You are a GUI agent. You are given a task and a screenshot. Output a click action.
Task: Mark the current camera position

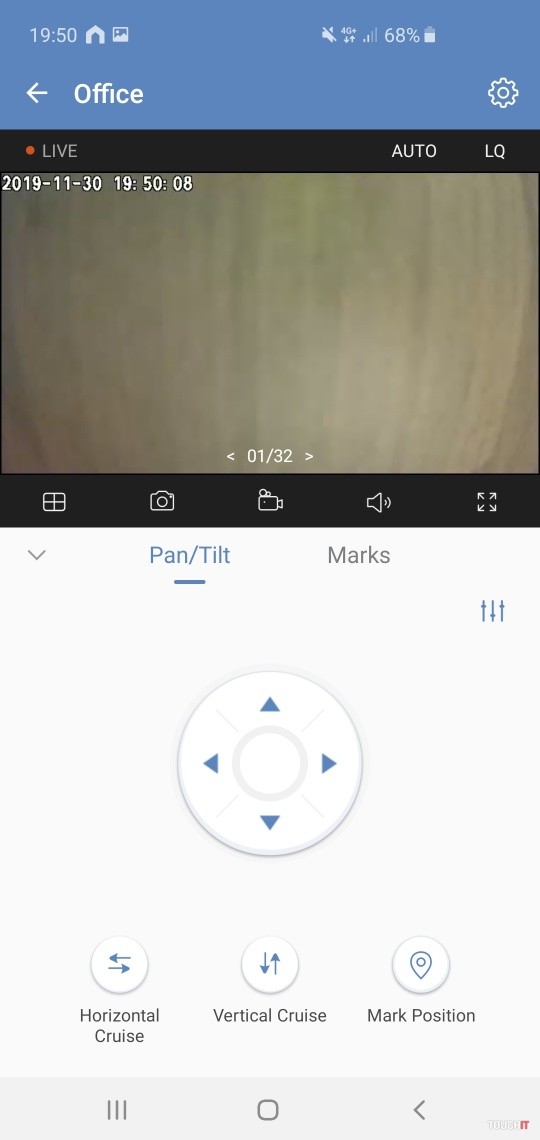coord(421,964)
